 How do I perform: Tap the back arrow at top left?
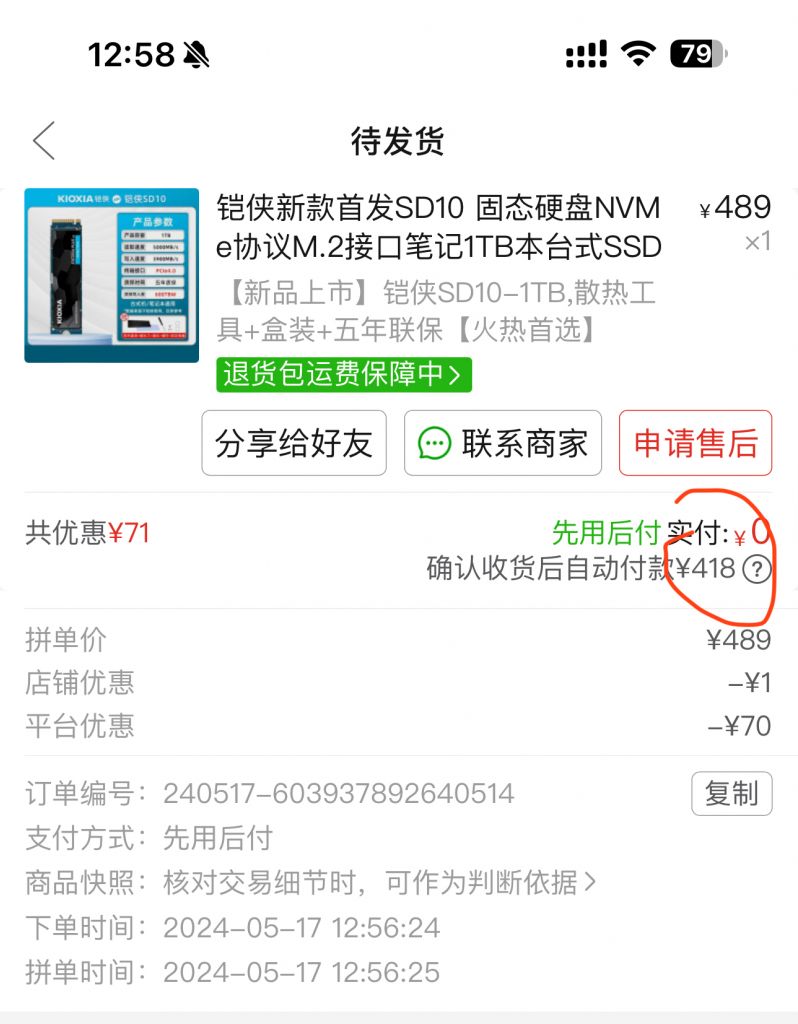pos(42,141)
